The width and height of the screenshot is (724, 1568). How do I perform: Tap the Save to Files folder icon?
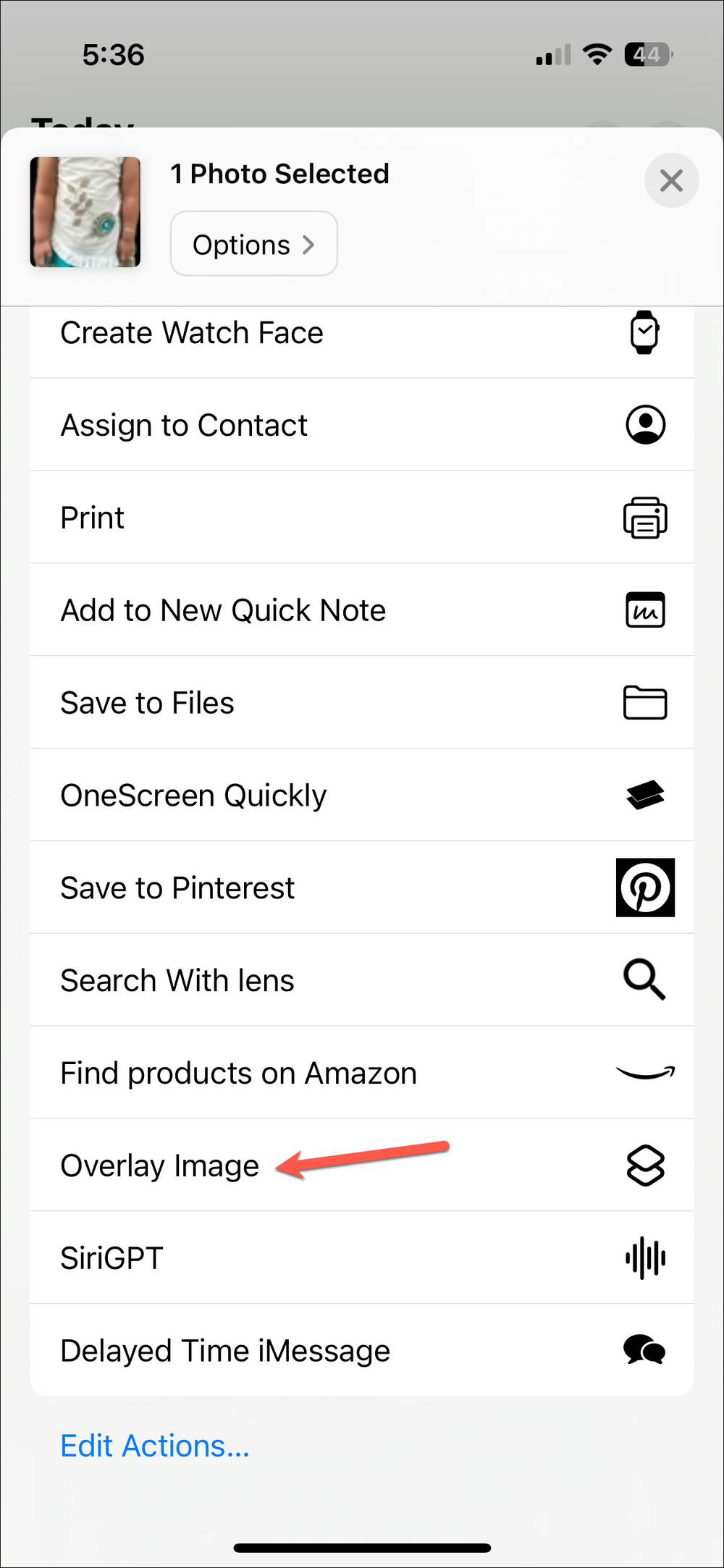pos(644,702)
